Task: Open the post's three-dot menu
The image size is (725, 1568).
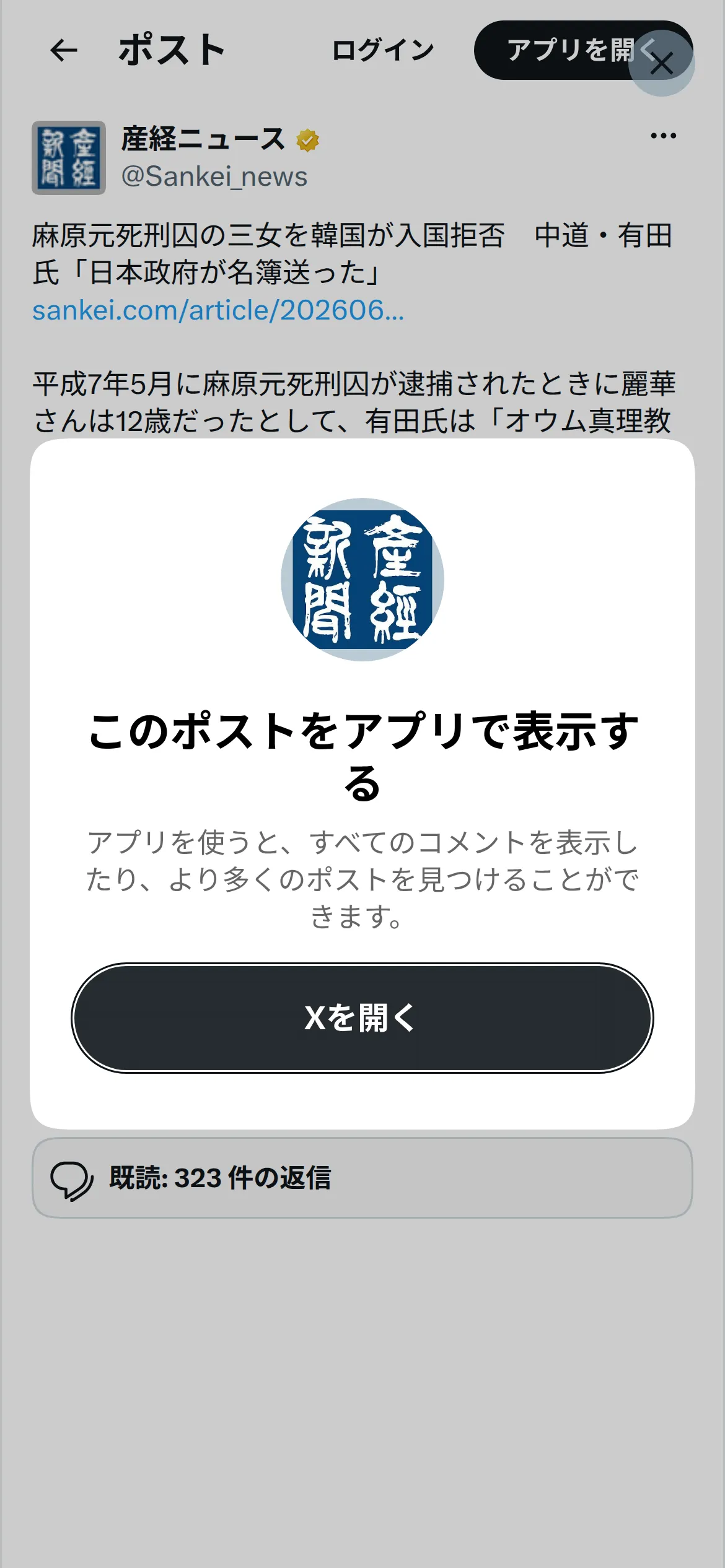Action: (x=663, y=136)
